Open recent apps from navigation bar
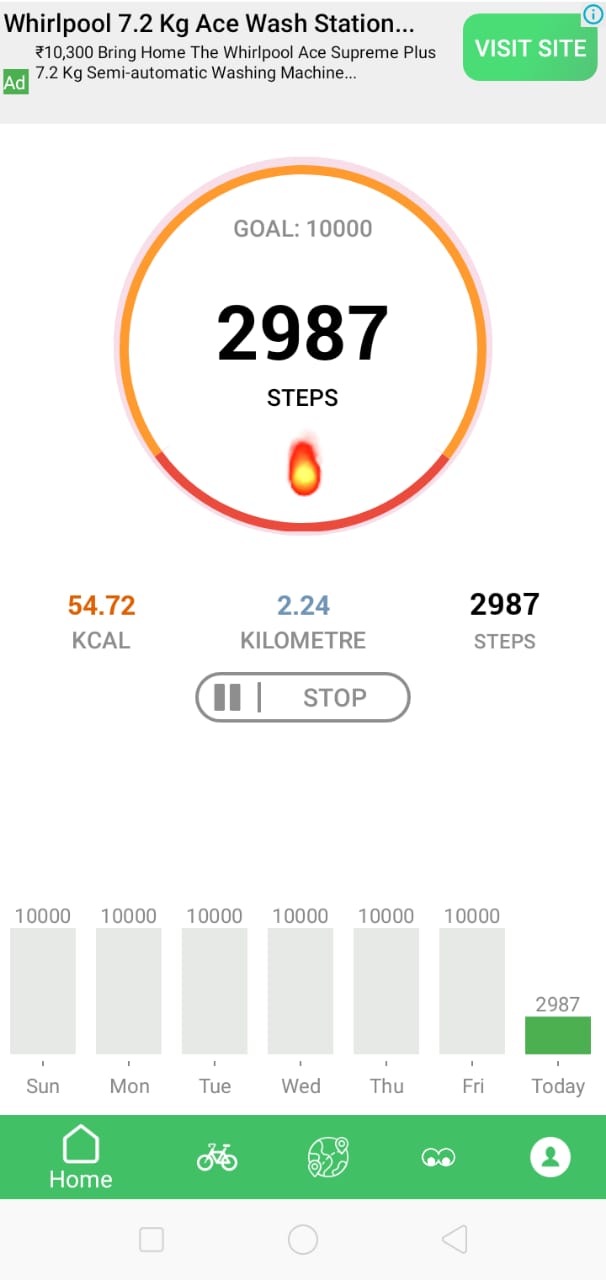Screen dimensions: 606x1280 [151, 1240]
